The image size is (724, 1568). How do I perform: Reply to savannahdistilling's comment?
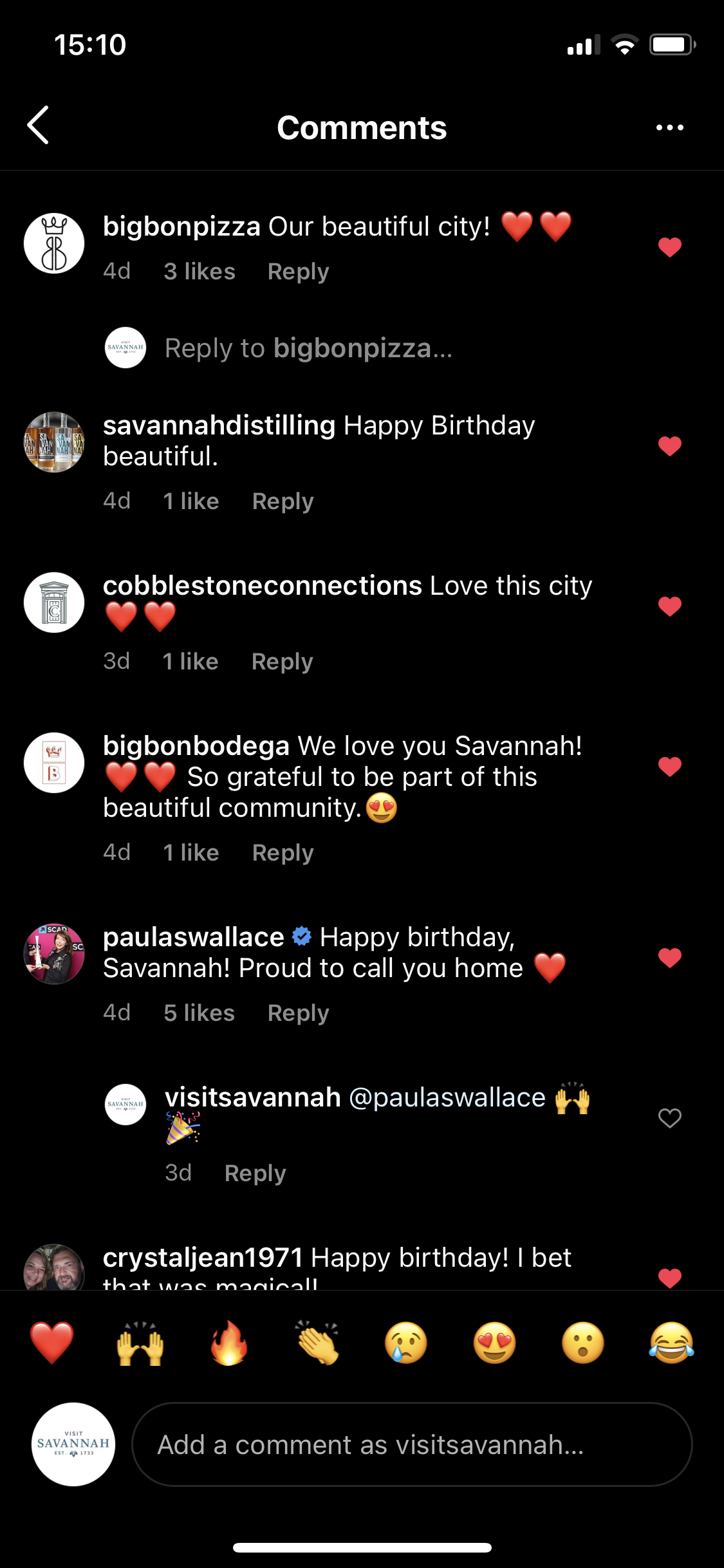tap(283, 501)
